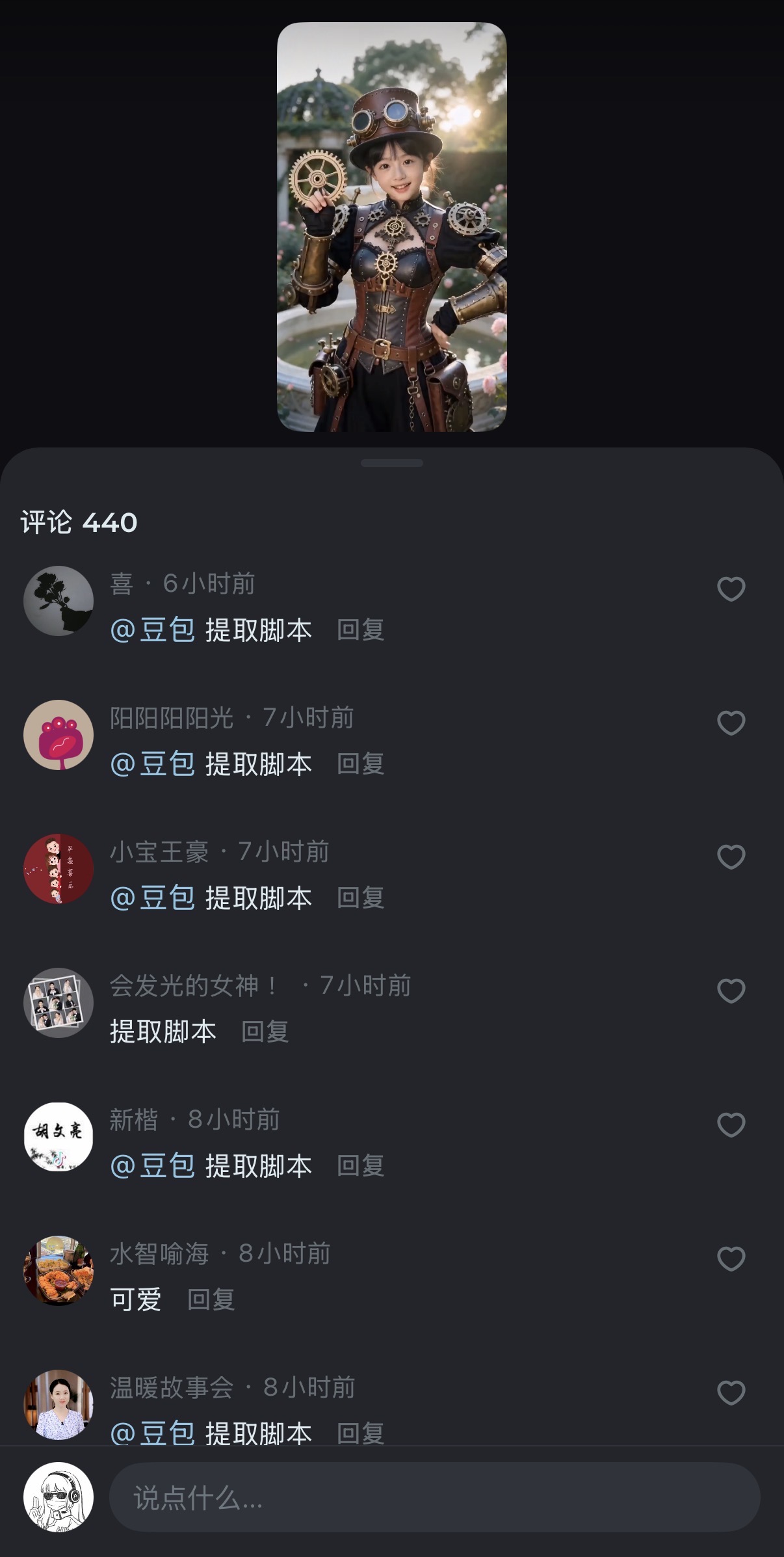Return to the video preview above comments
The width and height of the screenshot is (784, 1557).
tap(391, 227)
